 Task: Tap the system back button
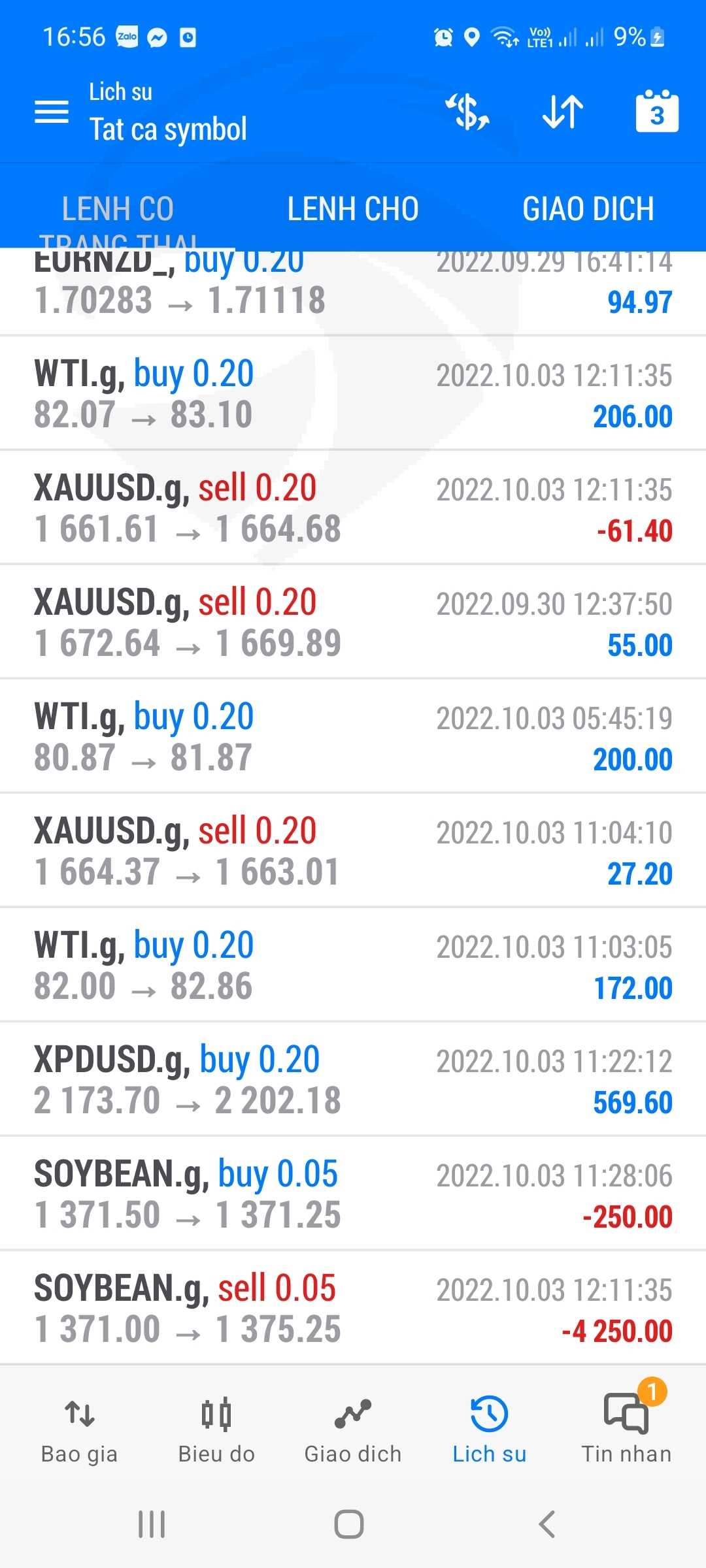pyautogui.click(x=546, y=1524)
